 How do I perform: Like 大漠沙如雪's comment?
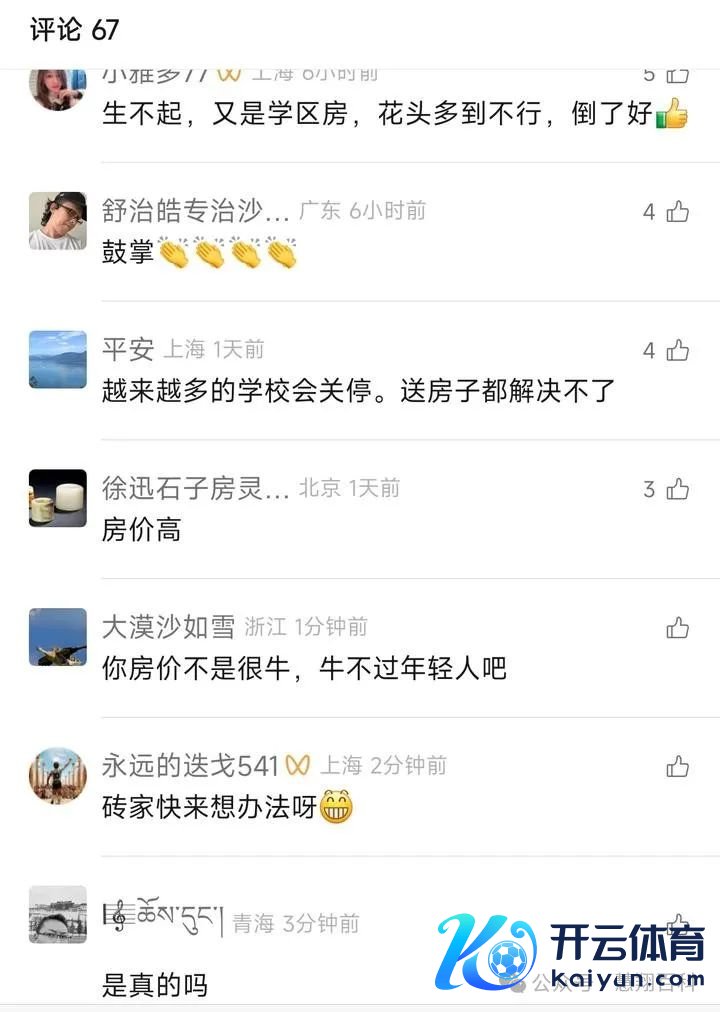click(x=678, y=628)
